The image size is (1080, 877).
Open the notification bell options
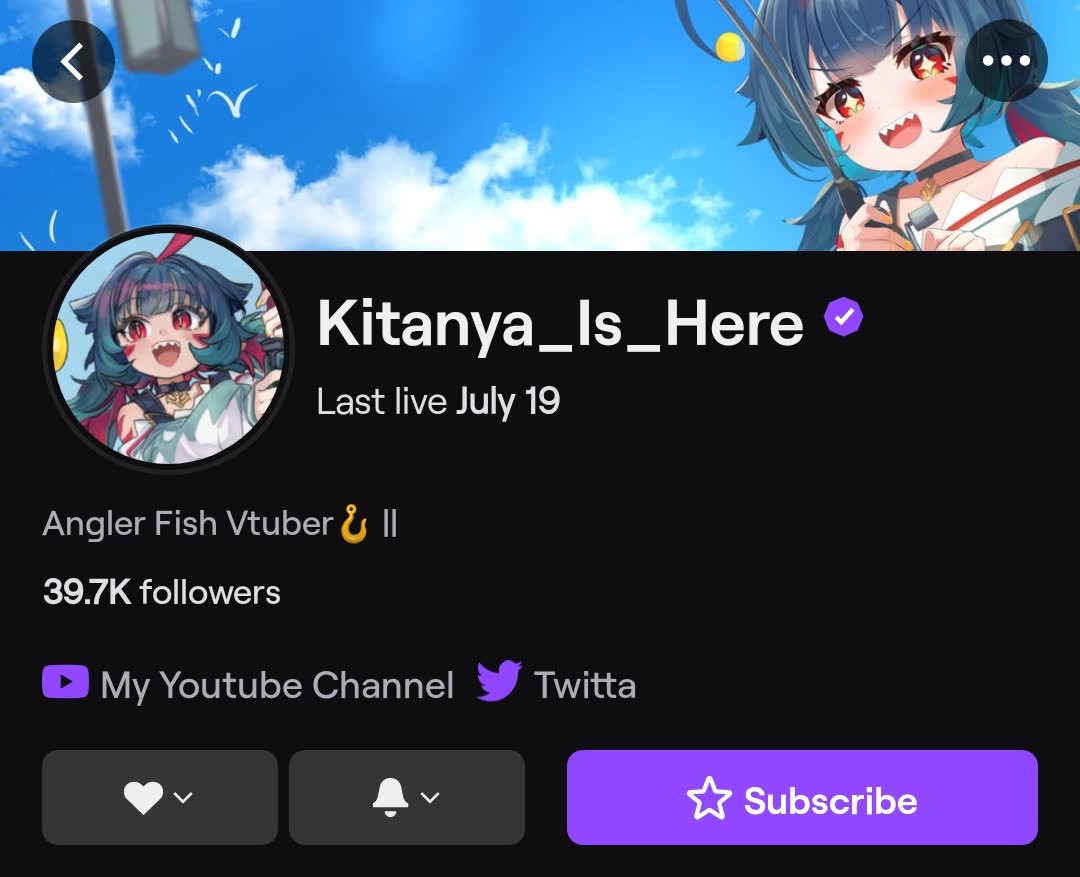coord(406,797)
